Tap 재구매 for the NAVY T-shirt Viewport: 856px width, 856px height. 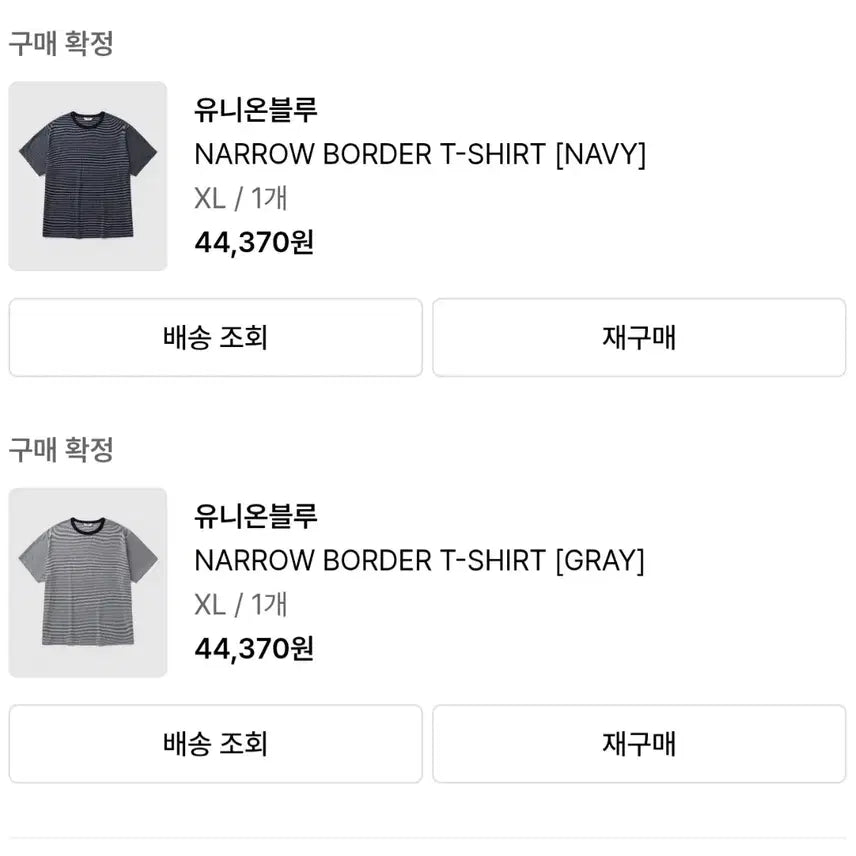point(639,337)
